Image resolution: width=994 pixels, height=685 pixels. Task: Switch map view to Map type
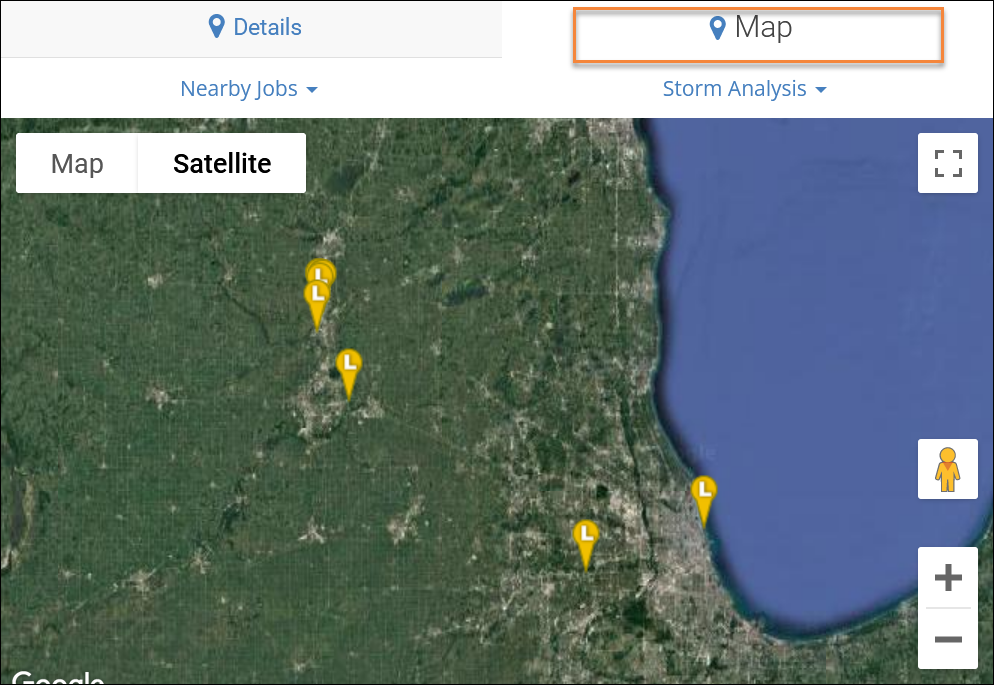click(x=77, y=163)
